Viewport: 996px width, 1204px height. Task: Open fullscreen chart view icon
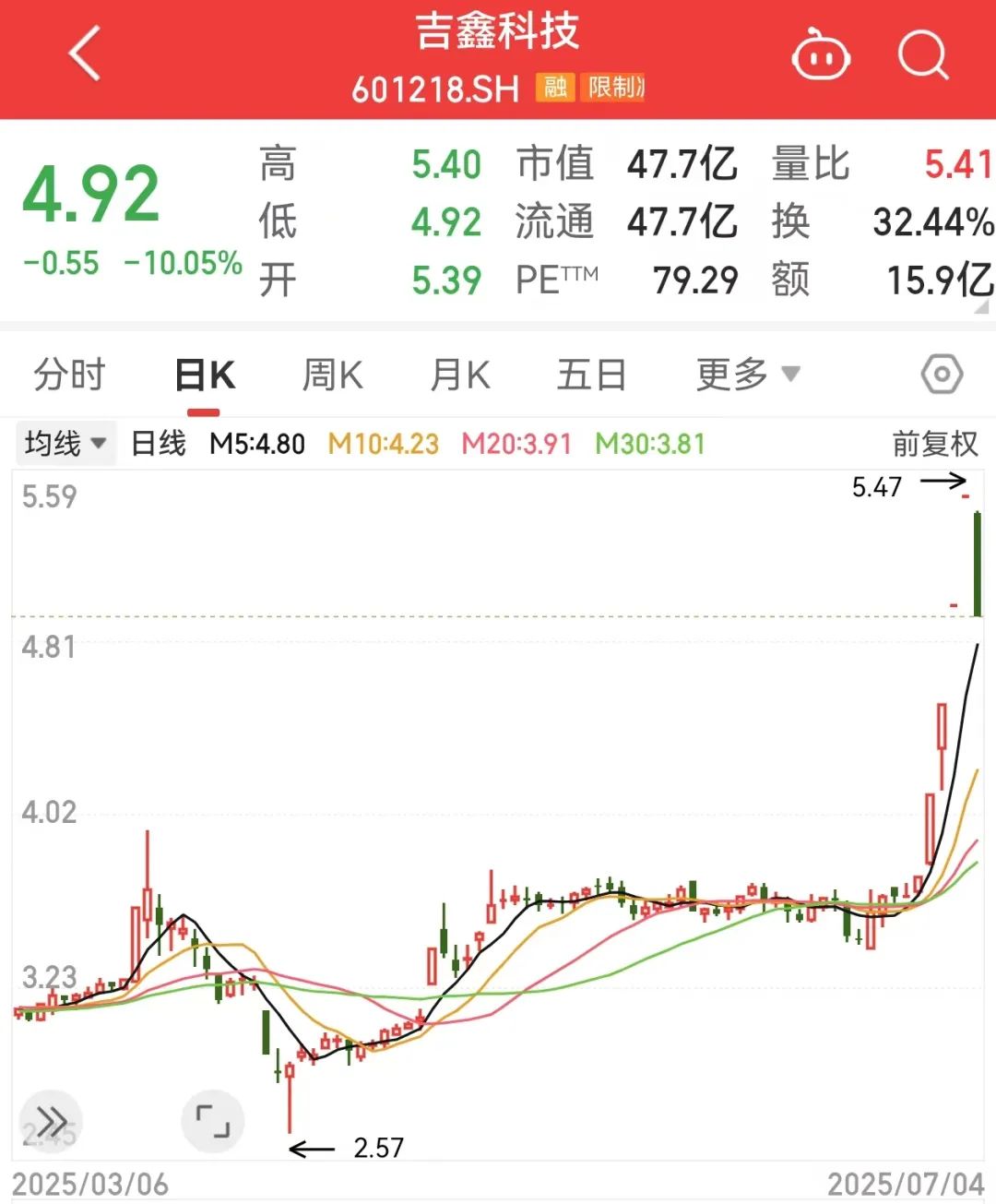[213, 1122]
